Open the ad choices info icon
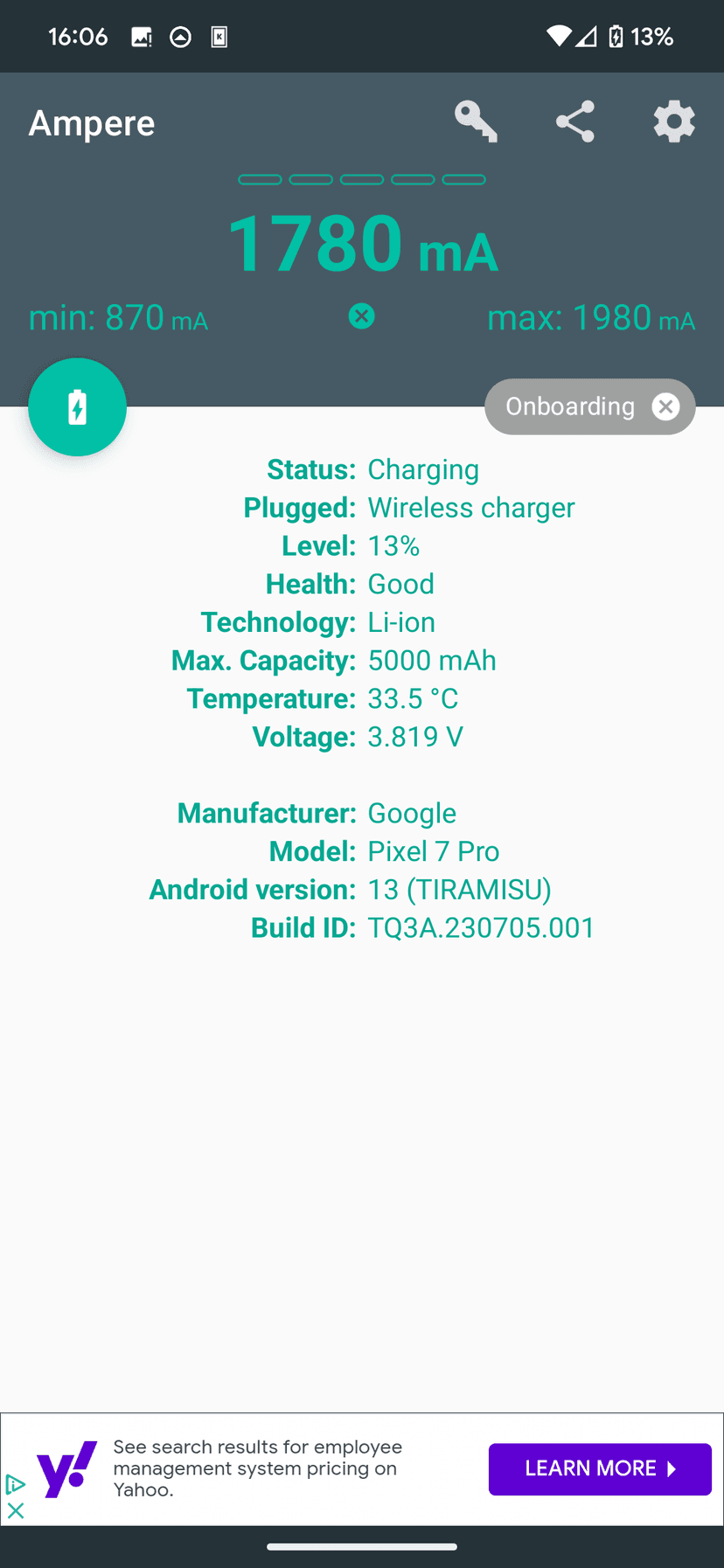The height and width of the screenshot is (1568, 724). [x=15, y=1484]
